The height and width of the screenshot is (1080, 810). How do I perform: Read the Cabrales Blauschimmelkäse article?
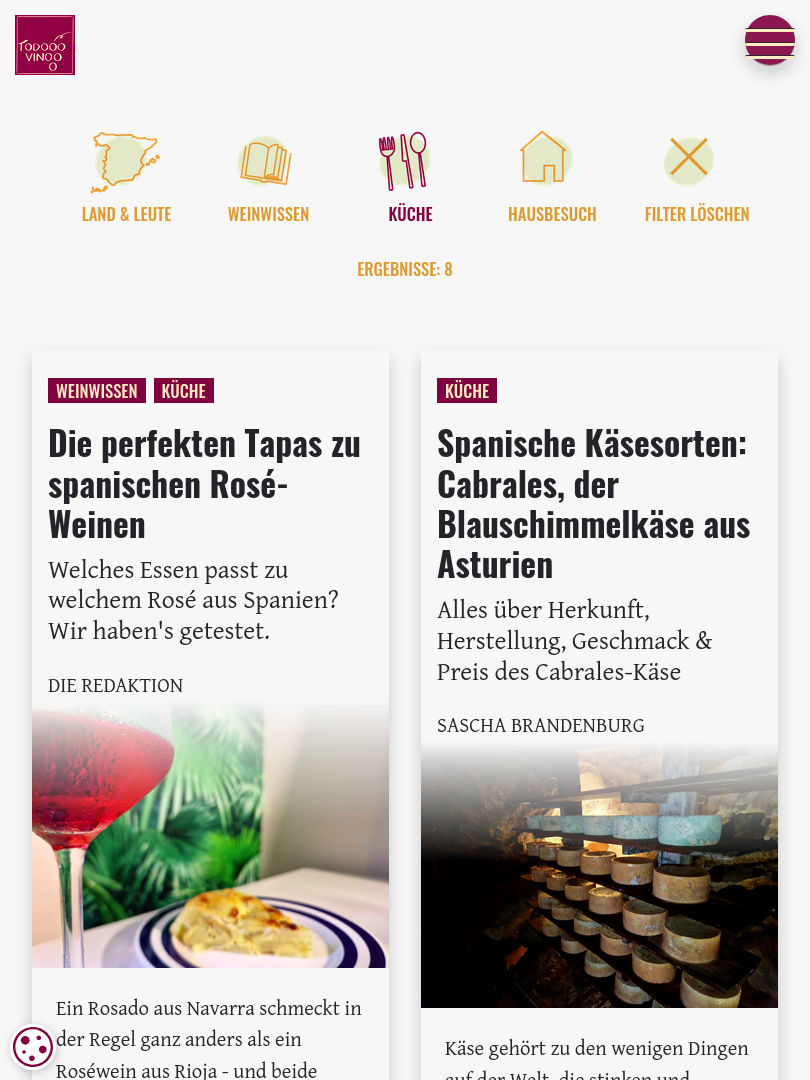pos(593,503)
